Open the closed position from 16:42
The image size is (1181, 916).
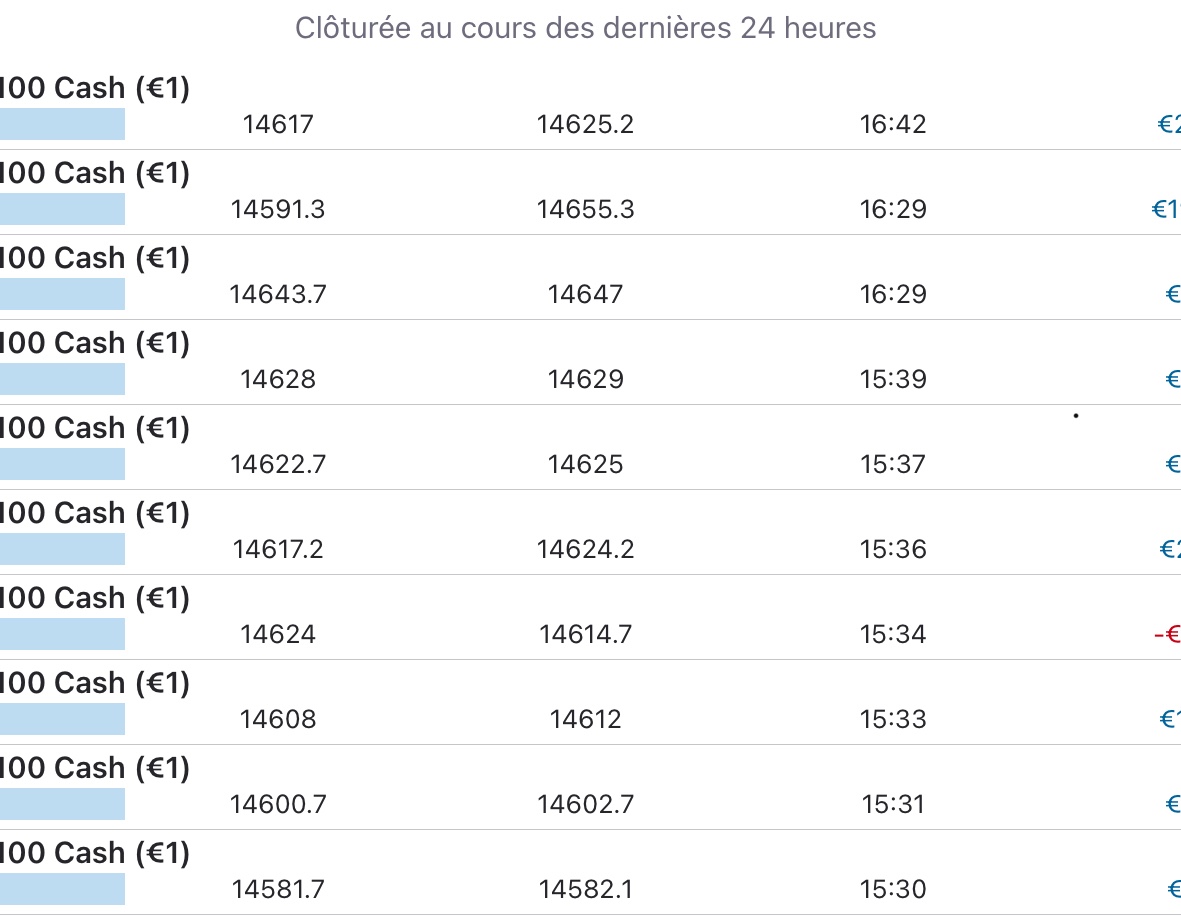(590, 107)
